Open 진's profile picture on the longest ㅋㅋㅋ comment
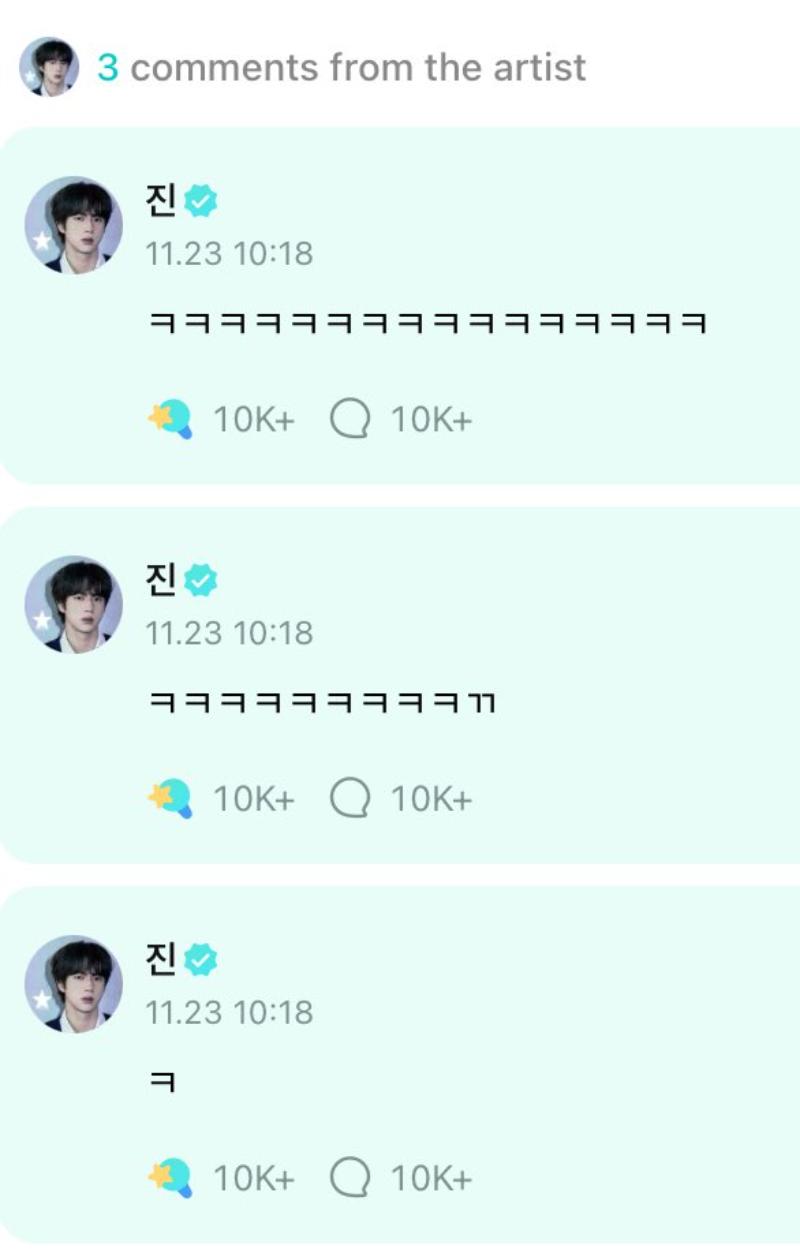This screenshot has width=800, height=1249. [73, 226]
